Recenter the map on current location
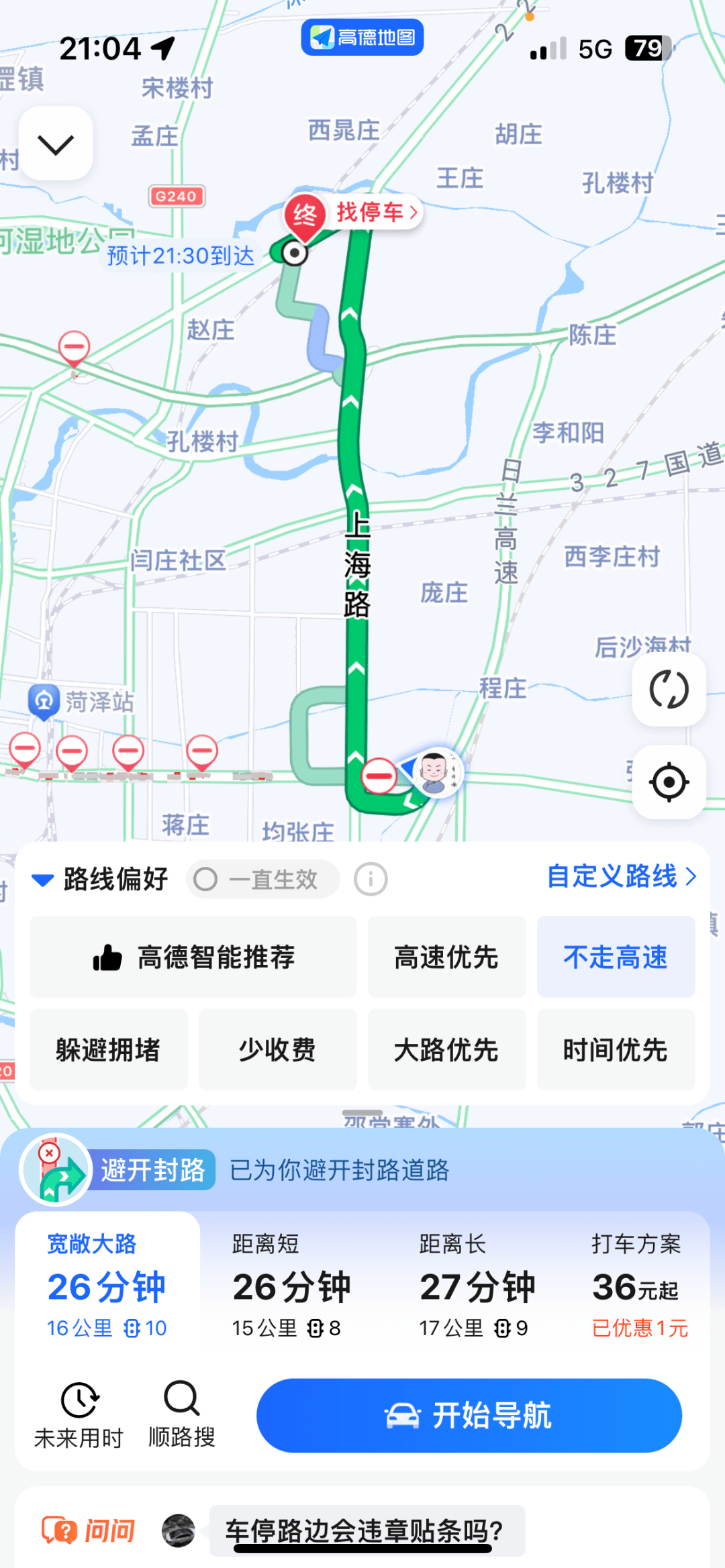 (669, 782)
